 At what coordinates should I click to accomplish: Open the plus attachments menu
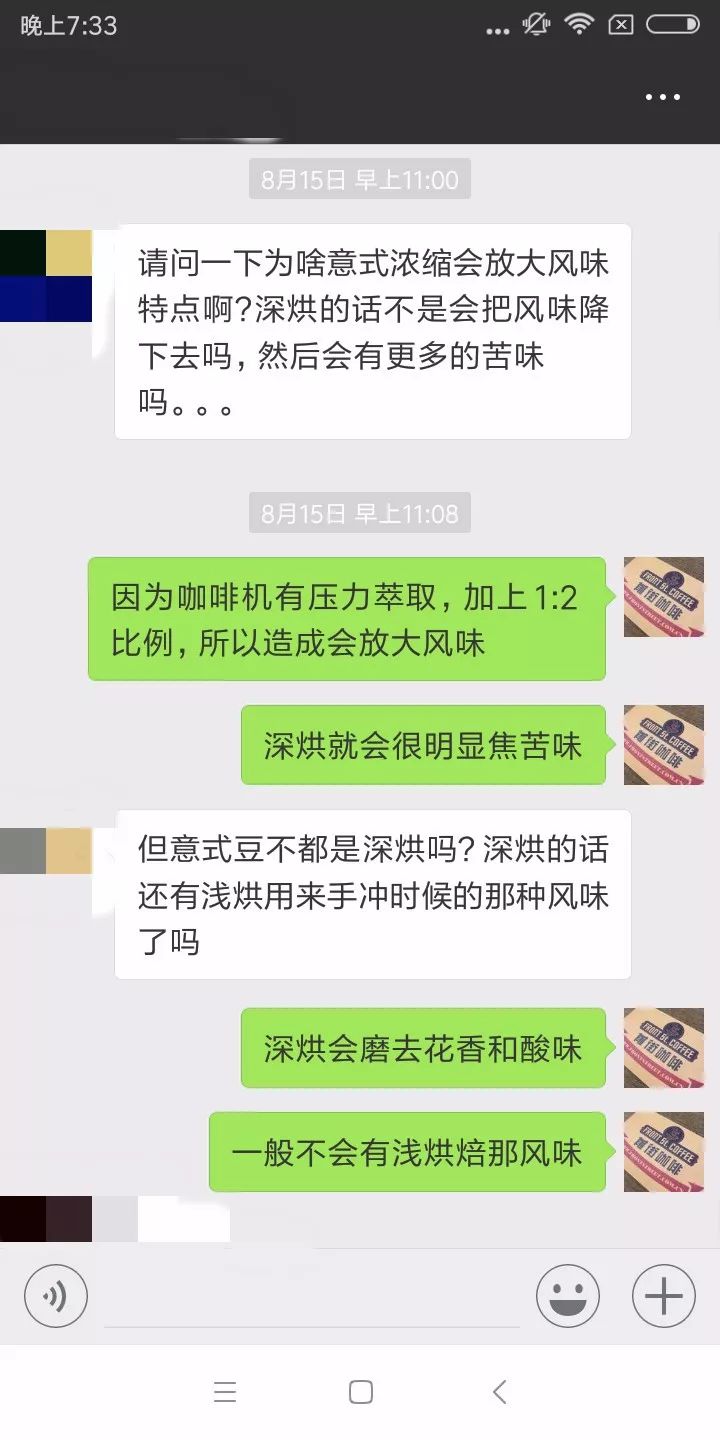(663, 1297)
